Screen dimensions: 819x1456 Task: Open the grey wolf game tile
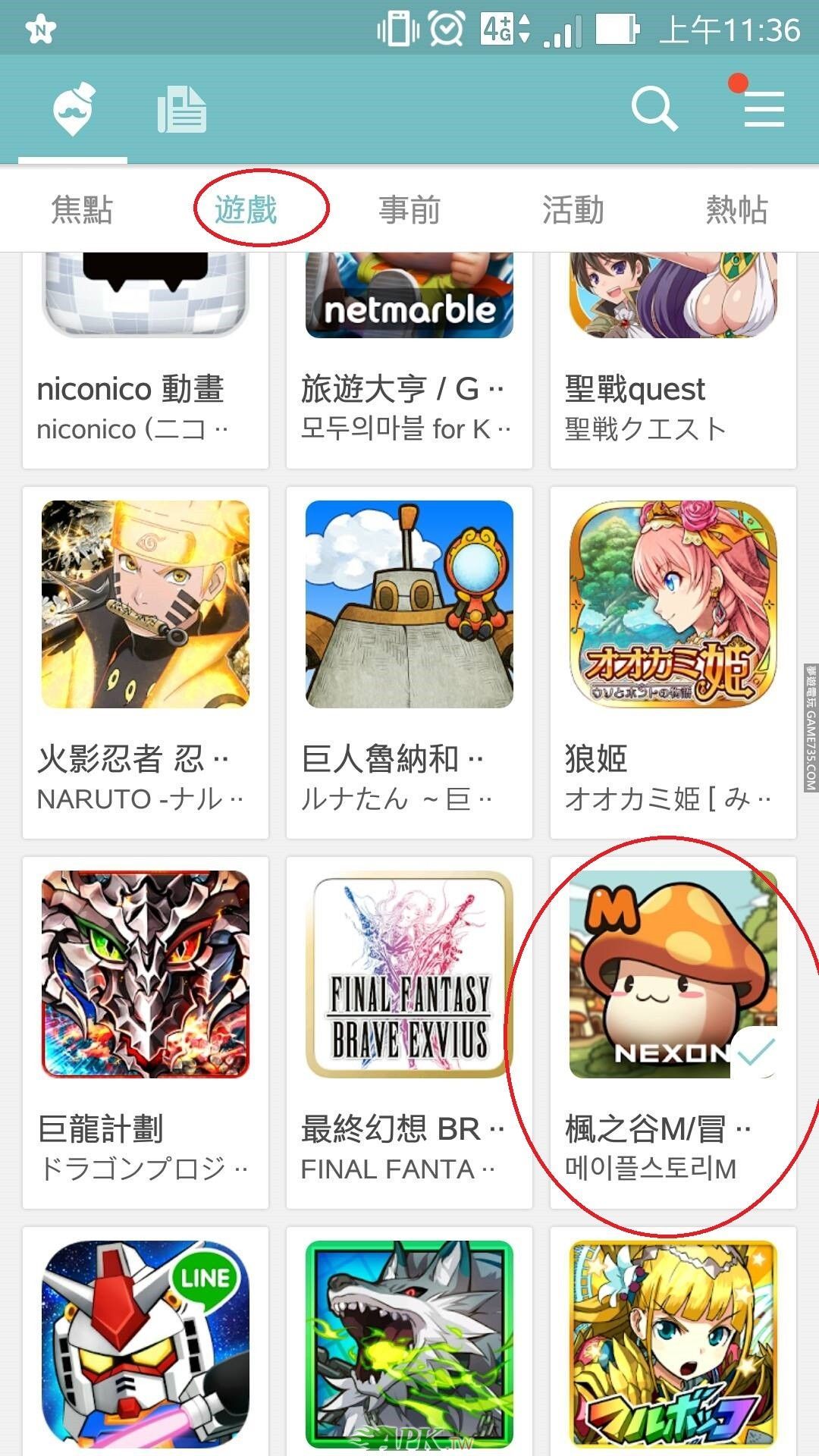point(409,1344)
